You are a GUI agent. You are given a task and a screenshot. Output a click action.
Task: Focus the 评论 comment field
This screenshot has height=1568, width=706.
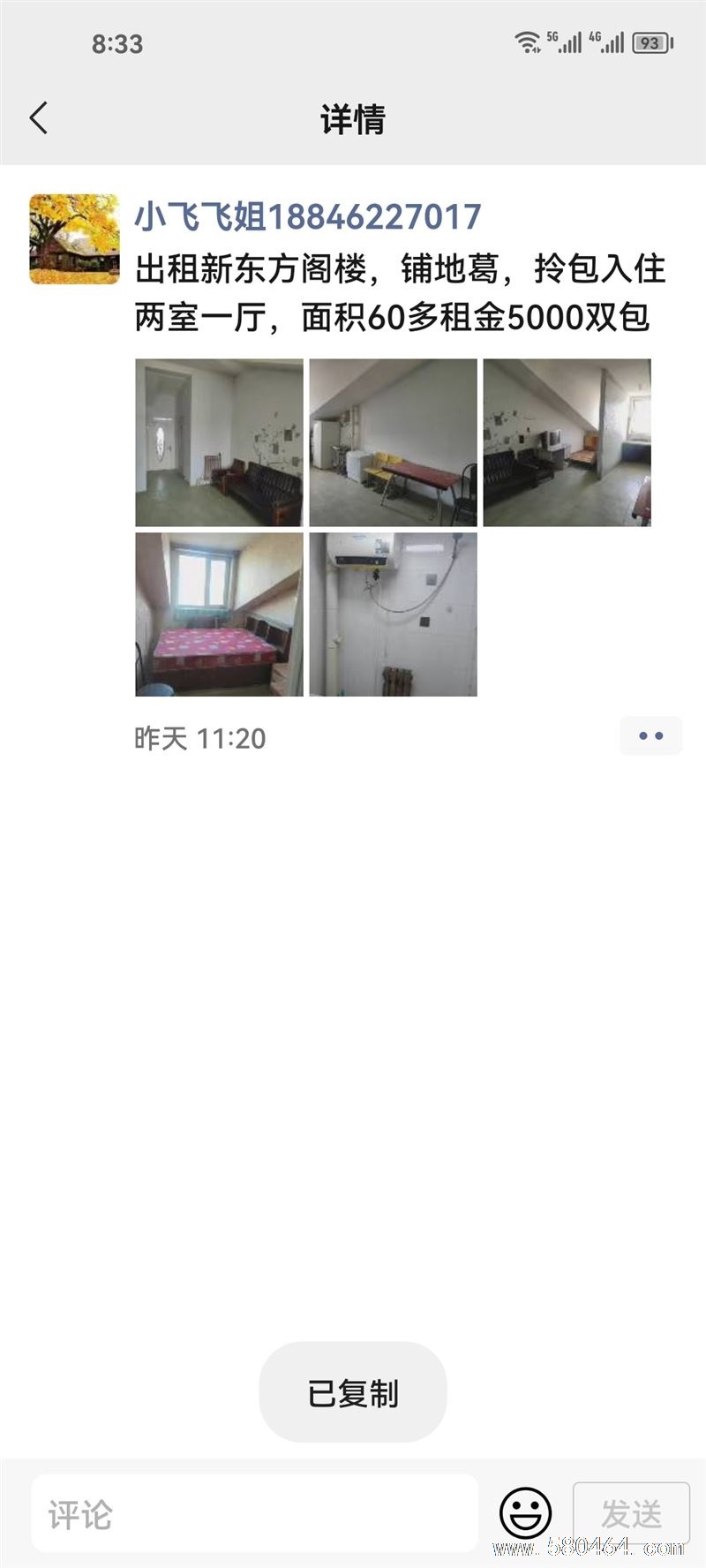(254, 1515)
